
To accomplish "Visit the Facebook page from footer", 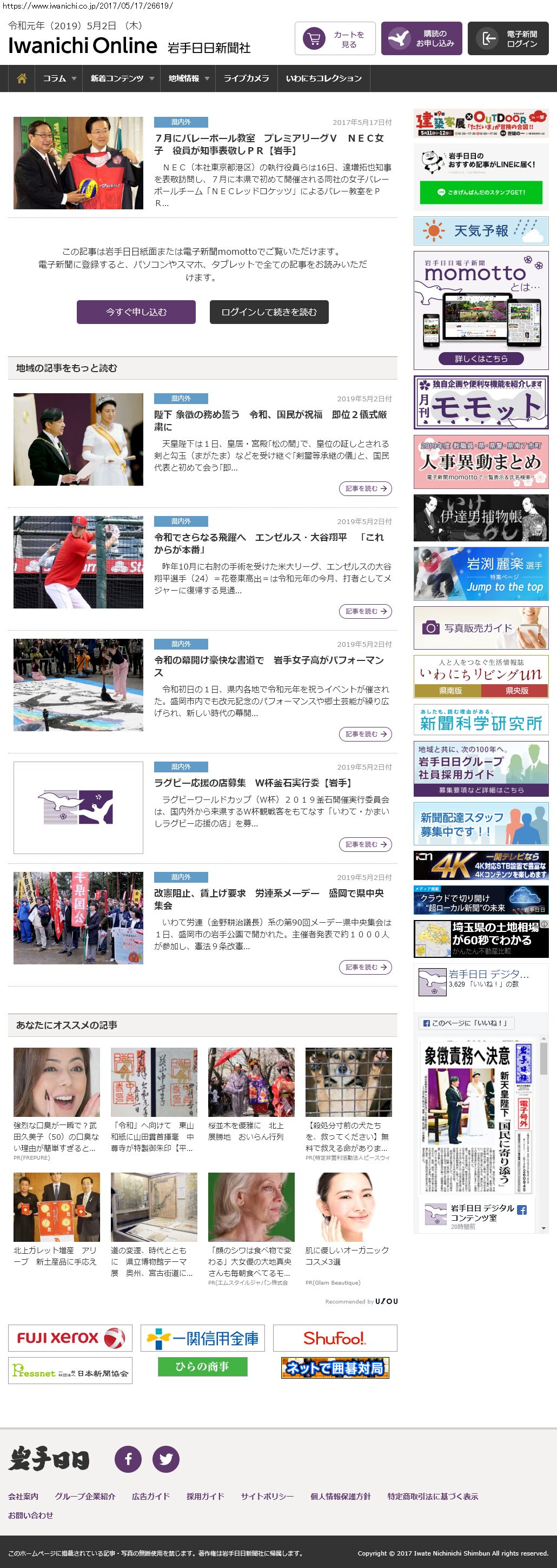I will tap(129, 1459).
